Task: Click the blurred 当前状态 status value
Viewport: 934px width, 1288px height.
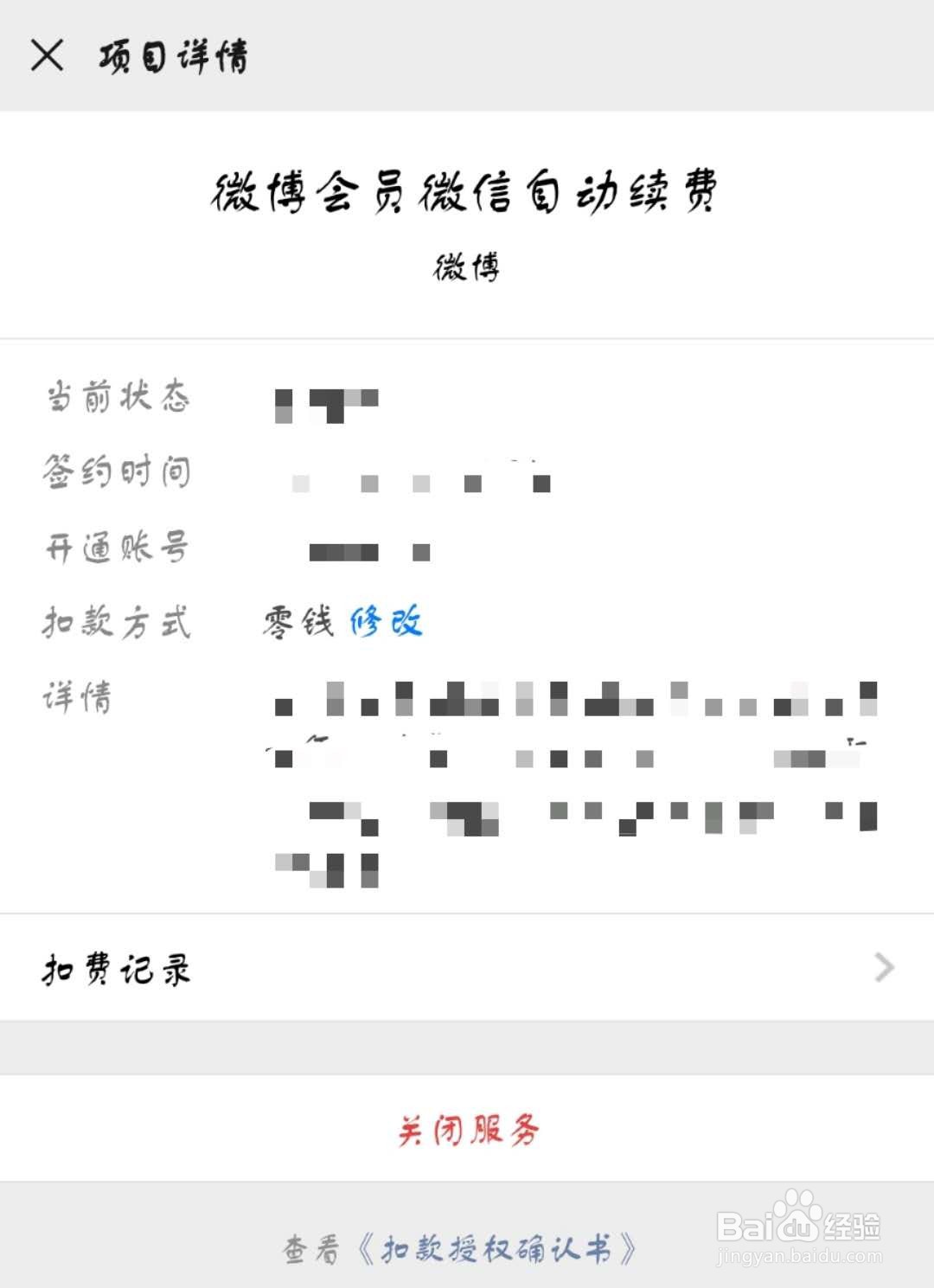Action: pos(329,400)
